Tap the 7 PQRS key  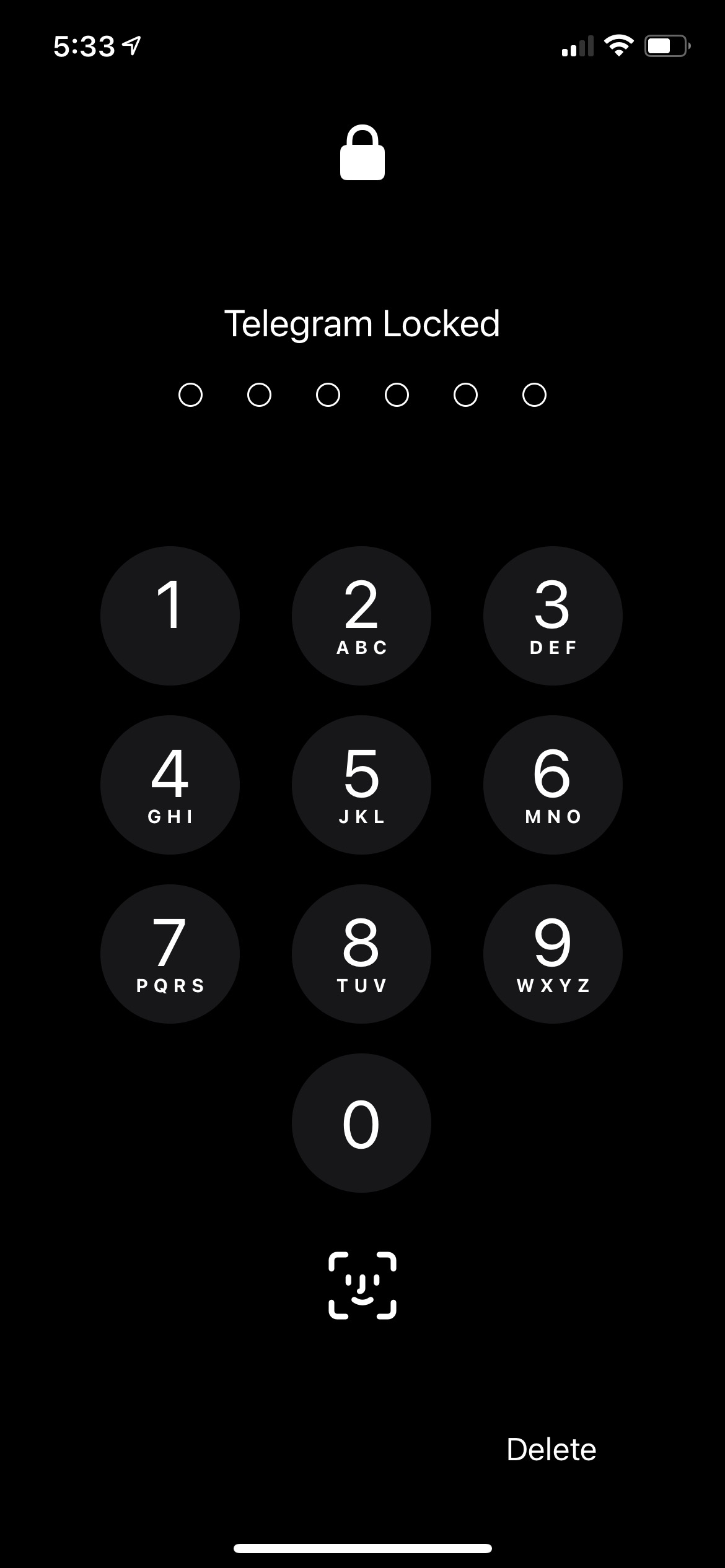[170, 954]
